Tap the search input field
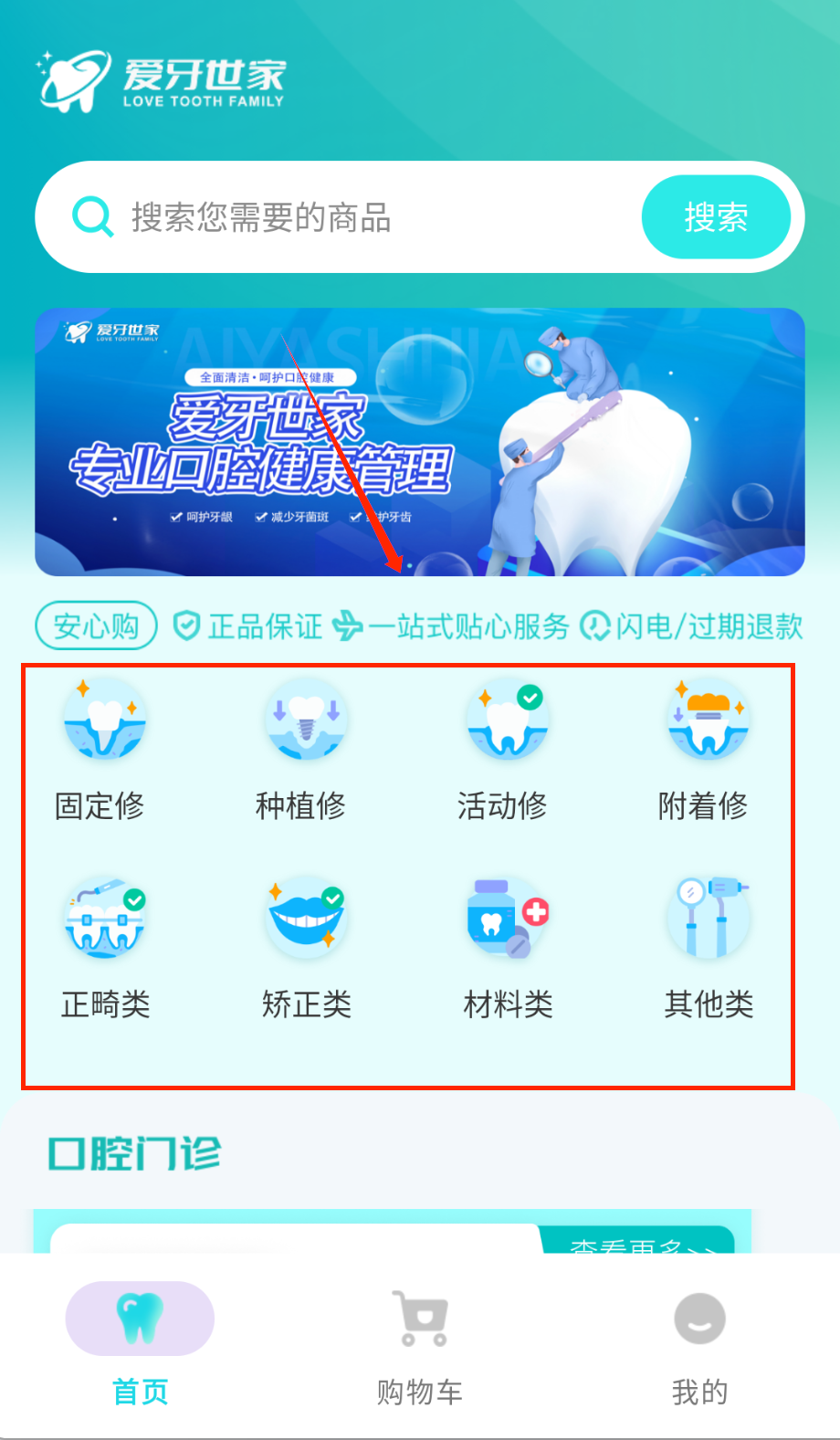This screenshot has width=840, height=1440. (x=365, y=218)
